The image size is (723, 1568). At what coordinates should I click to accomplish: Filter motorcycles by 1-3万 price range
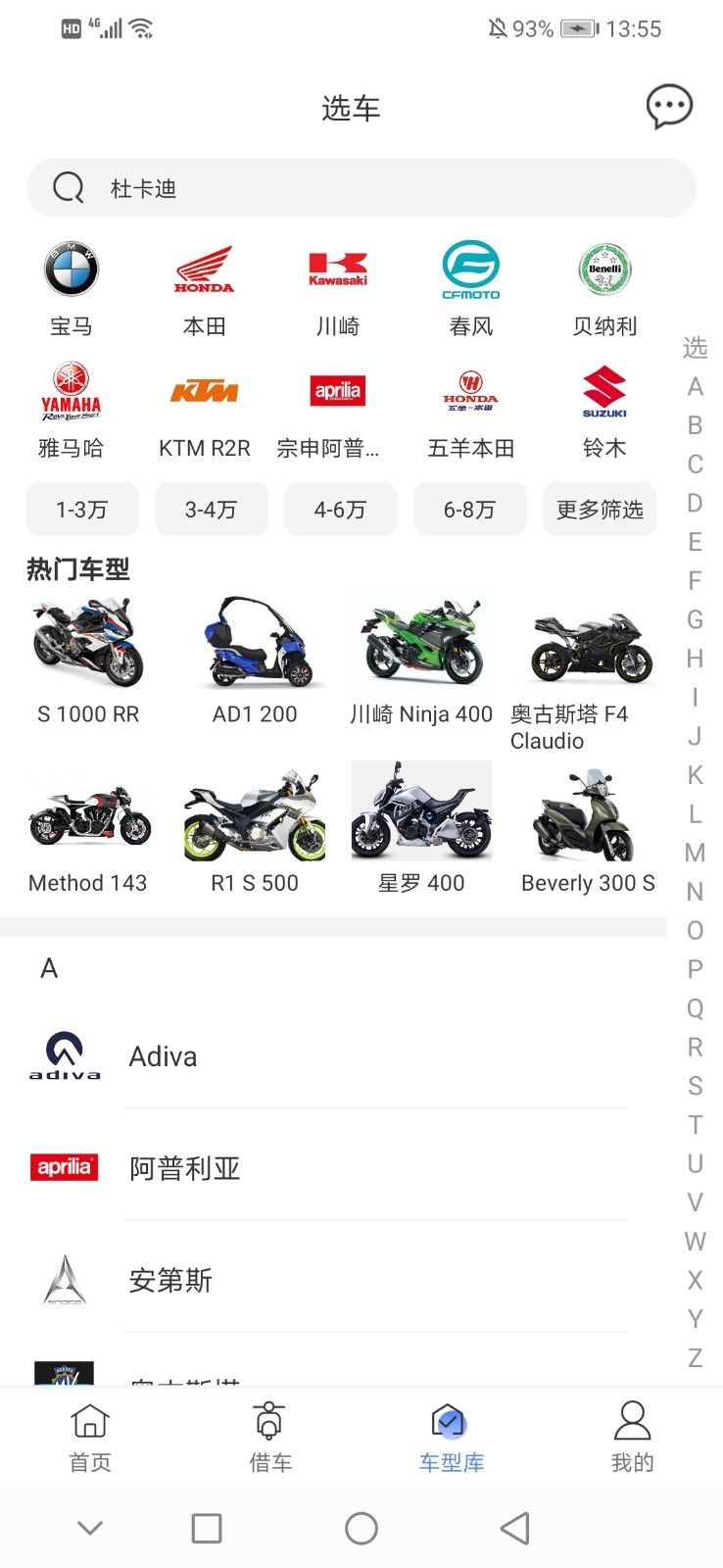[x=82, y=509]
